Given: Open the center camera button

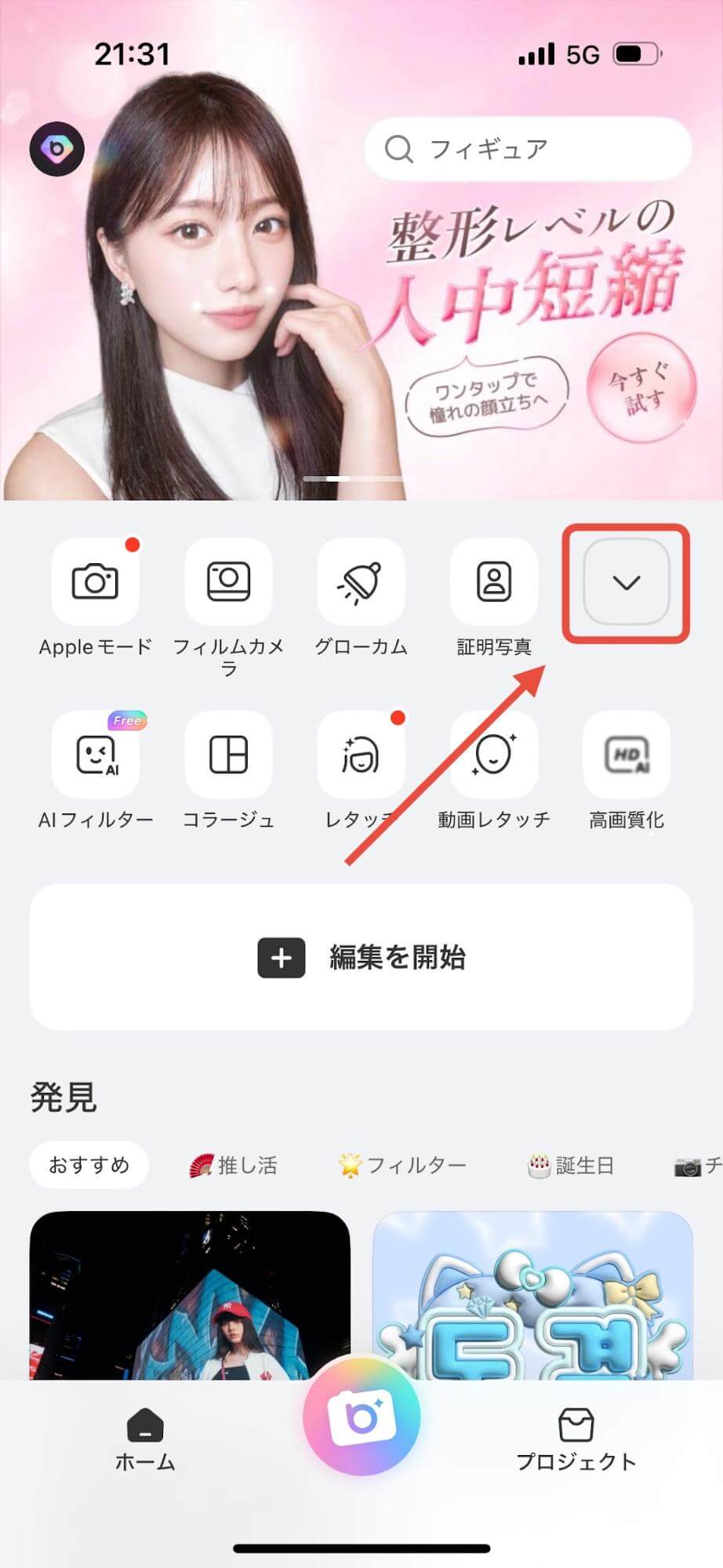Looking at the screenshot, I should point(361,1416).
